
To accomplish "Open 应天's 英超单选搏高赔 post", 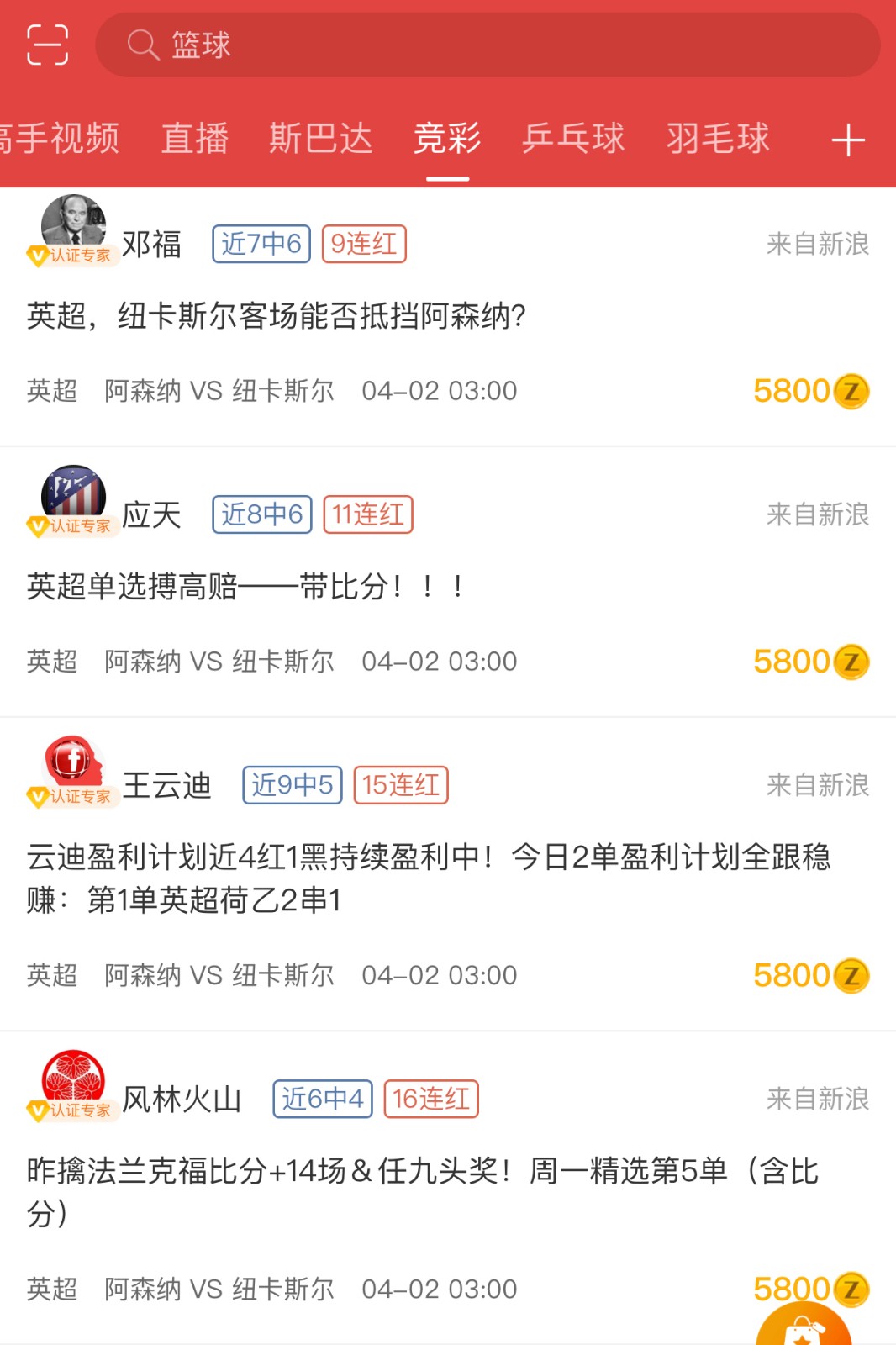I will [x=245, y=586].
